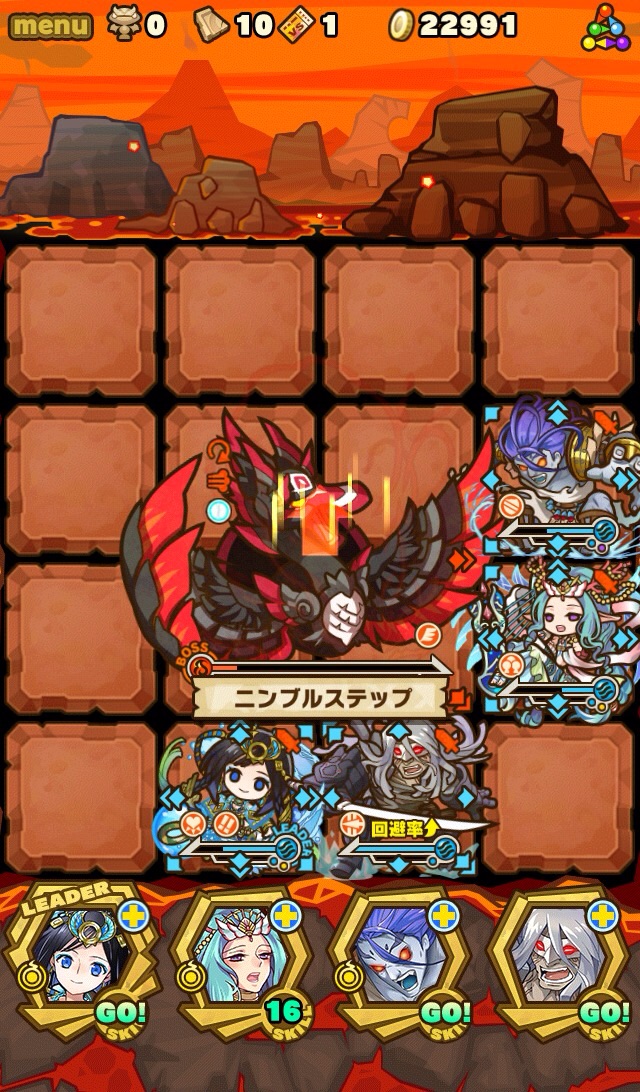Select the teal-haired character skill portrait
The height and width of the screenshot is (1092, 640).
point(238,960)
